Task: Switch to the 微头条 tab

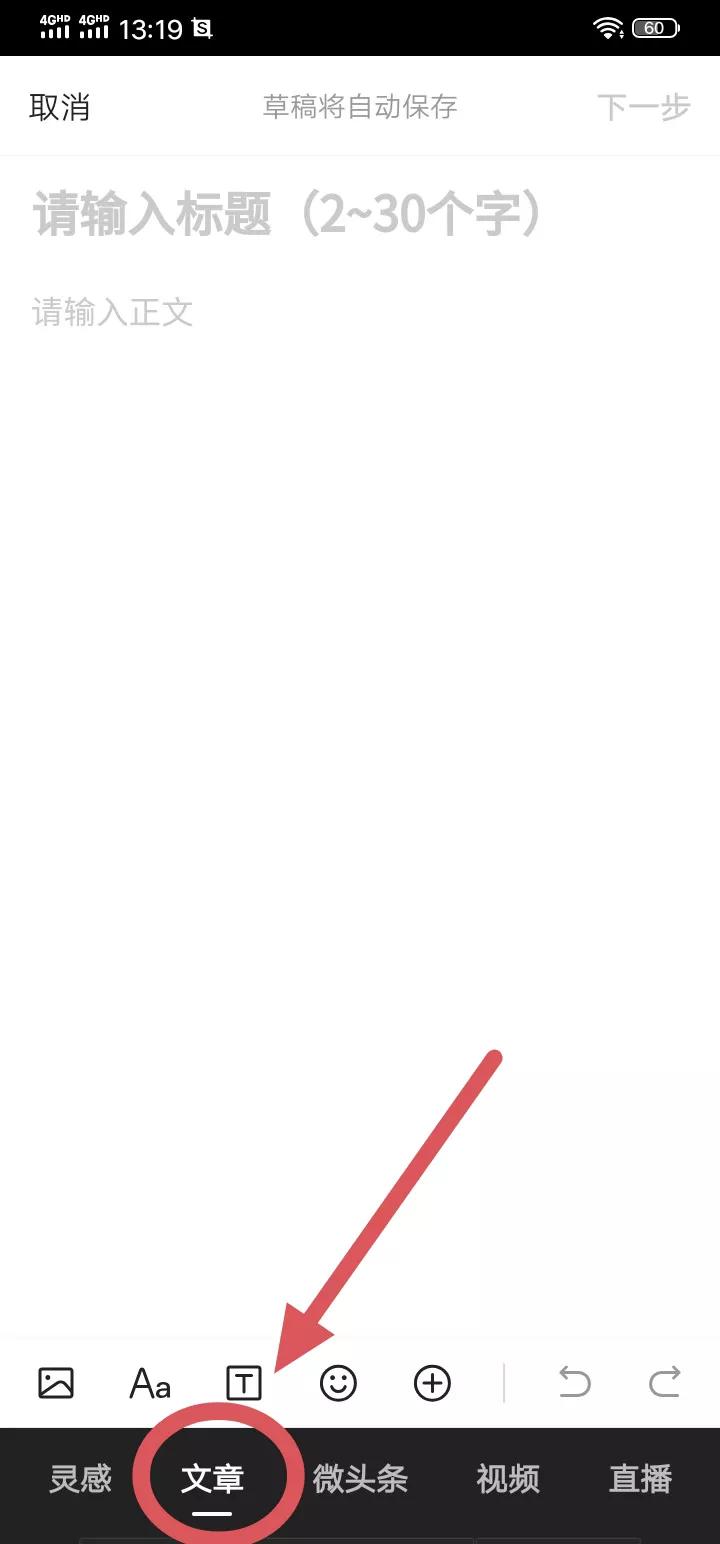Action: pos(360,1478)
